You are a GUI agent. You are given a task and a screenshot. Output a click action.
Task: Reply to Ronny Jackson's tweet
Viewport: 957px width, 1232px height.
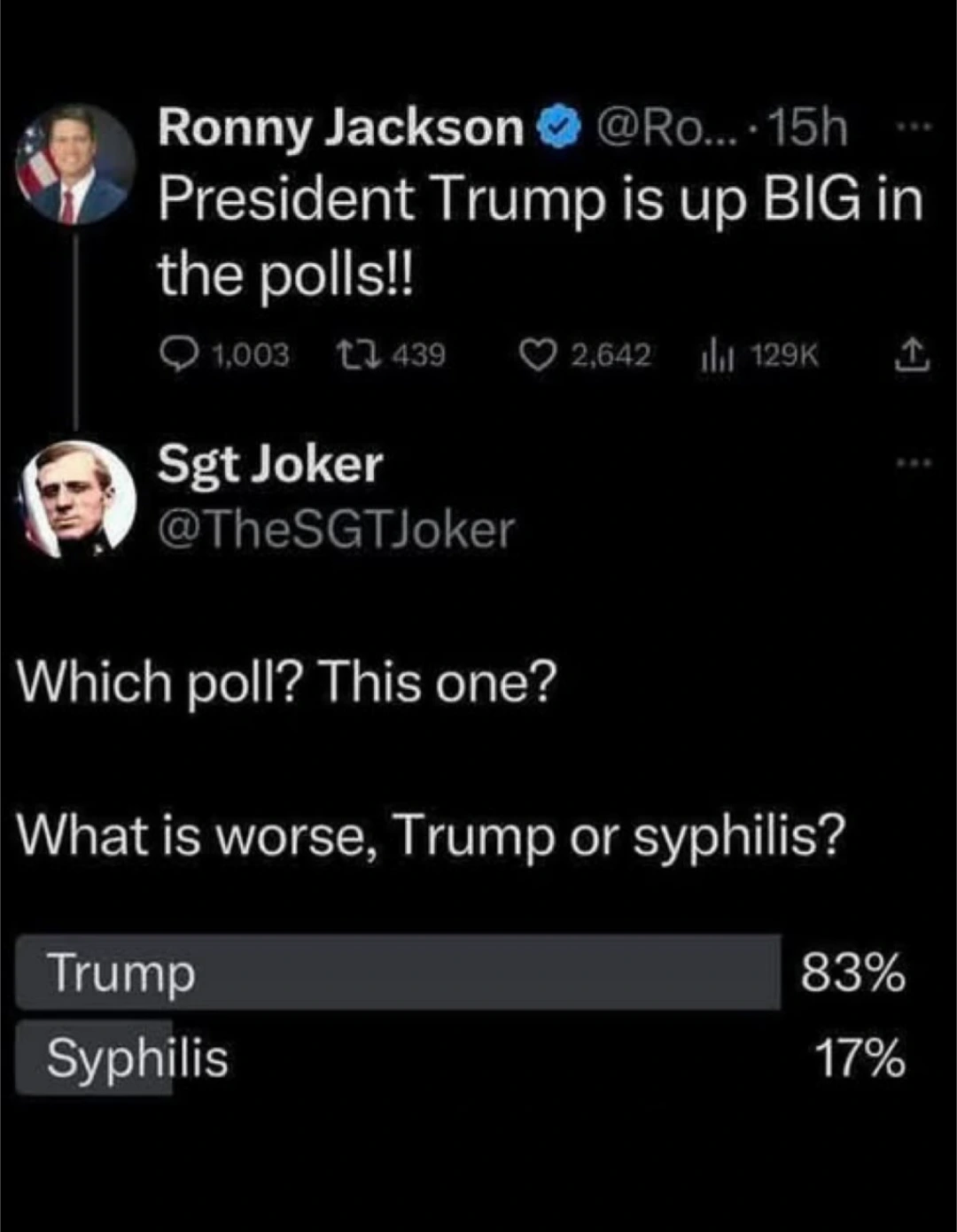pos(180,355)
